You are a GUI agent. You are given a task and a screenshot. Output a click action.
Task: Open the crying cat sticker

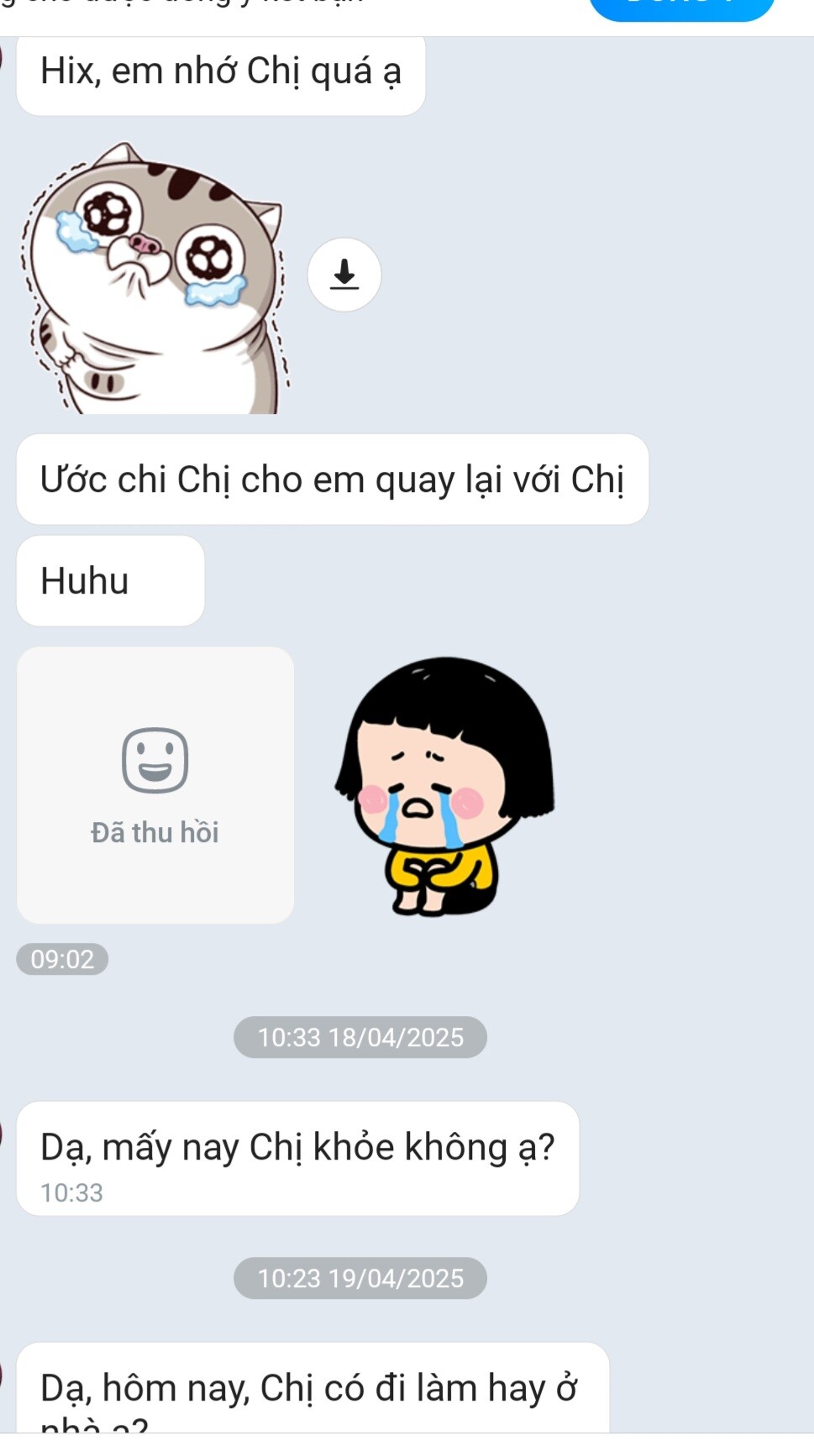tap(155, 278)
